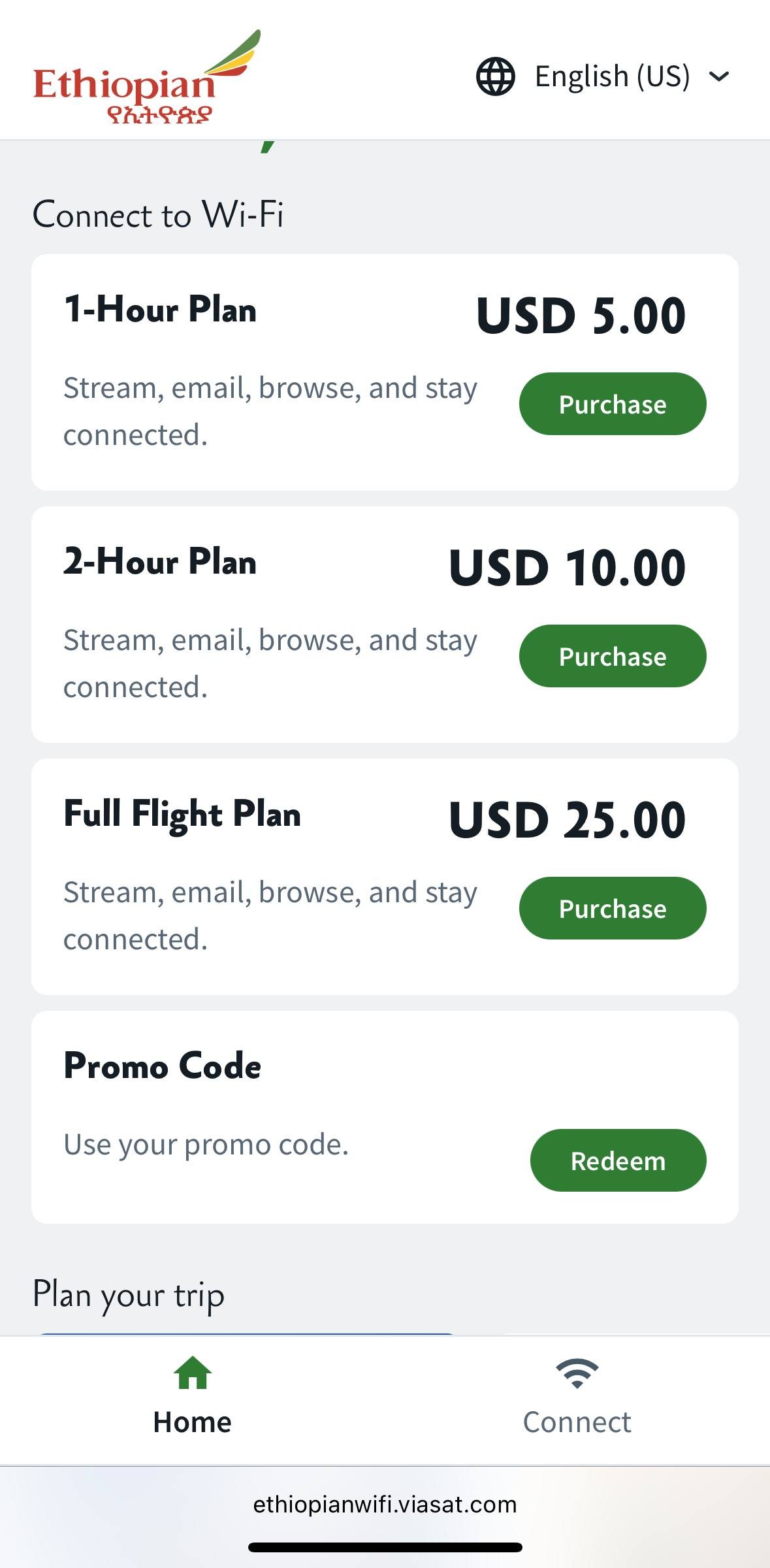Viewport: 770px width, 1568px height.
Task: Tap the ethiopianwifi.viasat.com address bar
Action: (385, 1505)
